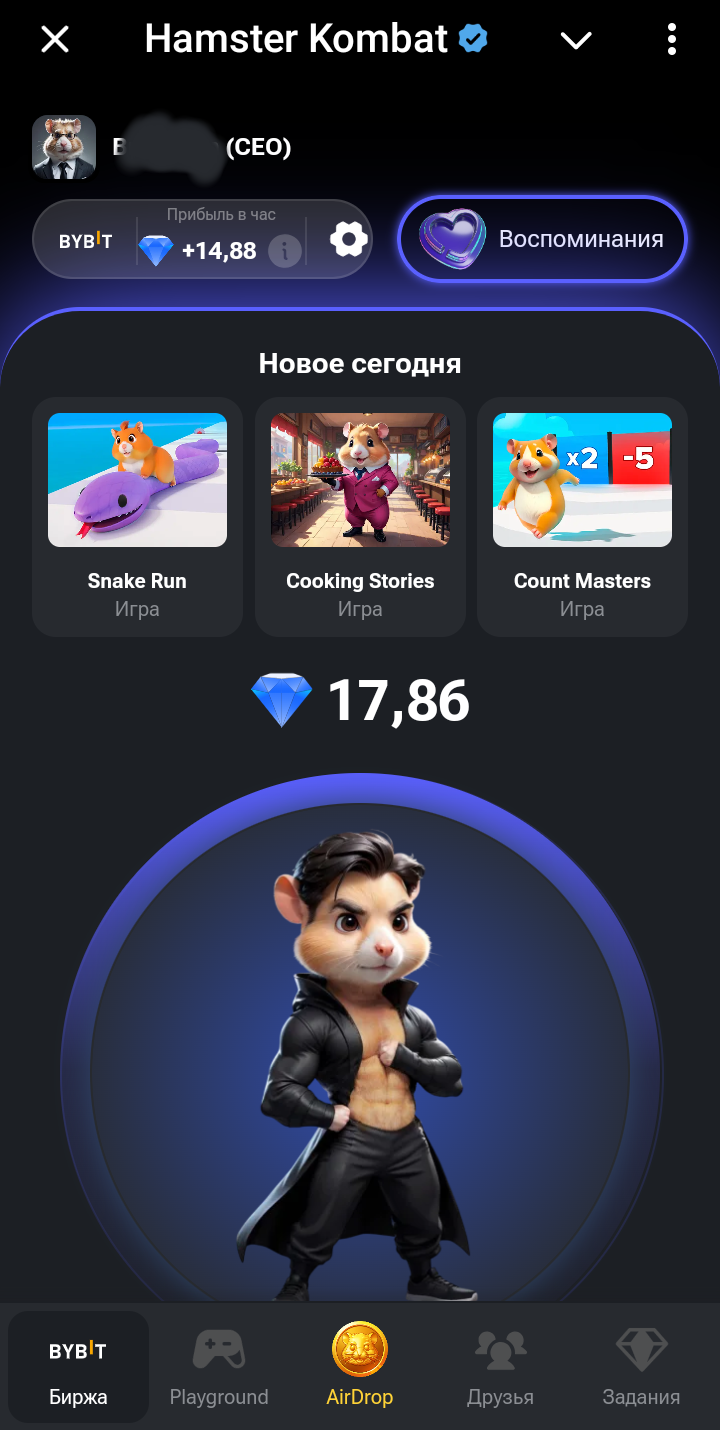This screenshot has height=1430, width=720.
Task: Collapse the app with the chevron
Action: [x=576, y=40]
